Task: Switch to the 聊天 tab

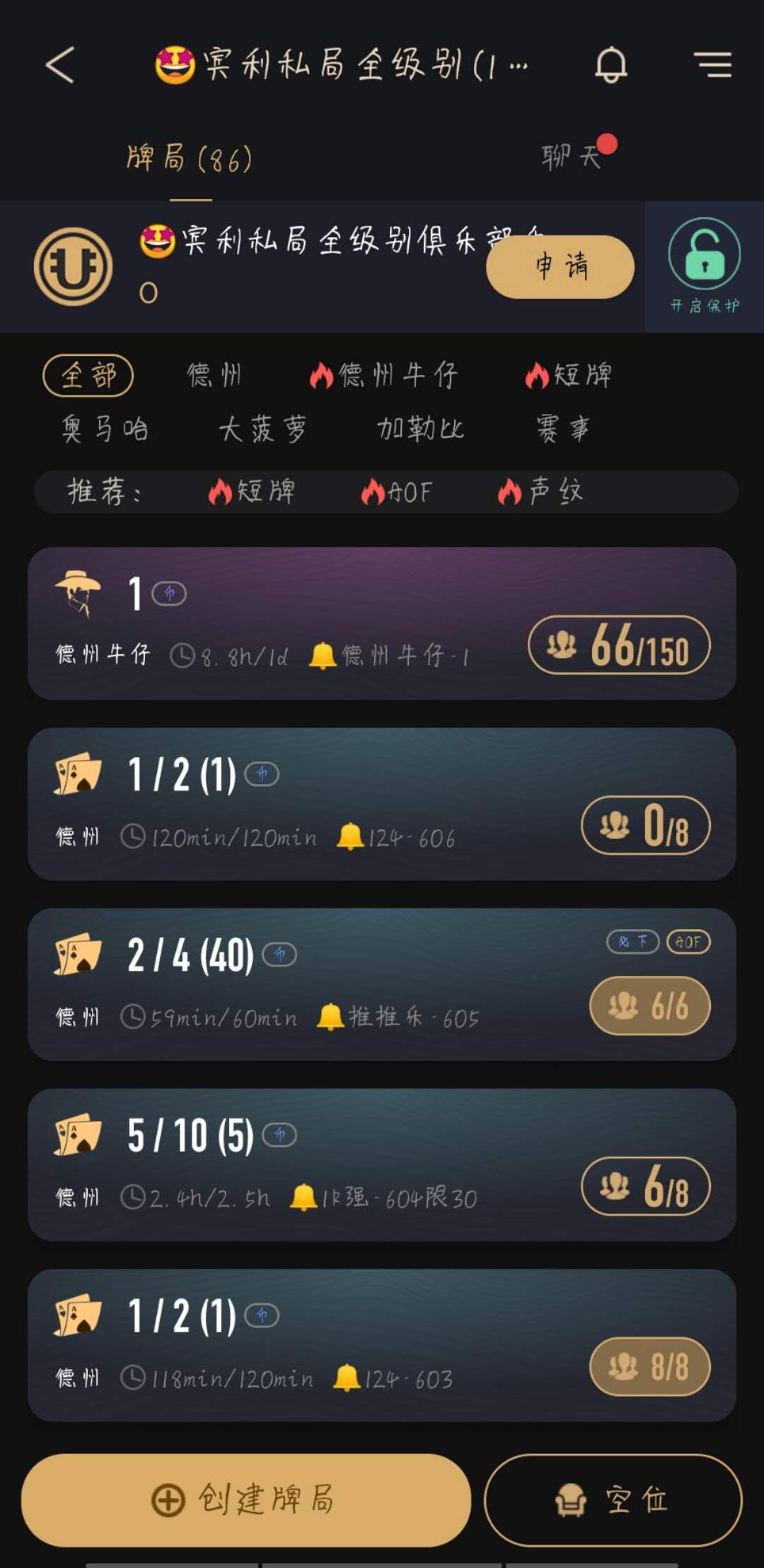Action: tap(572, 157)
